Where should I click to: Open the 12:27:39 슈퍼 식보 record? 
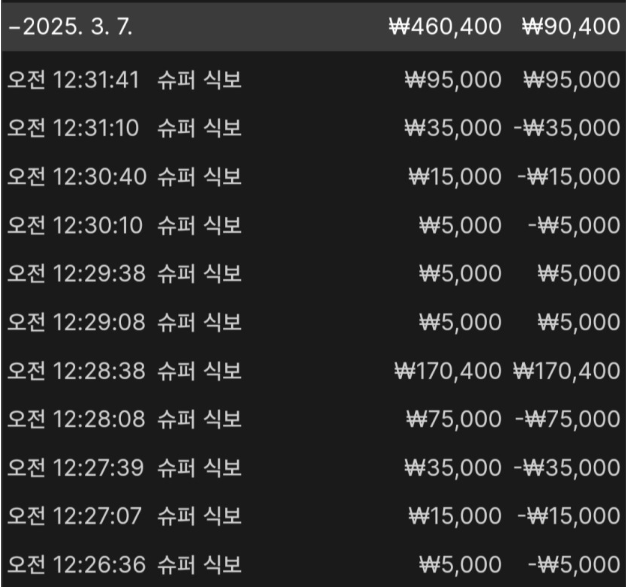(x=313, y=468)
